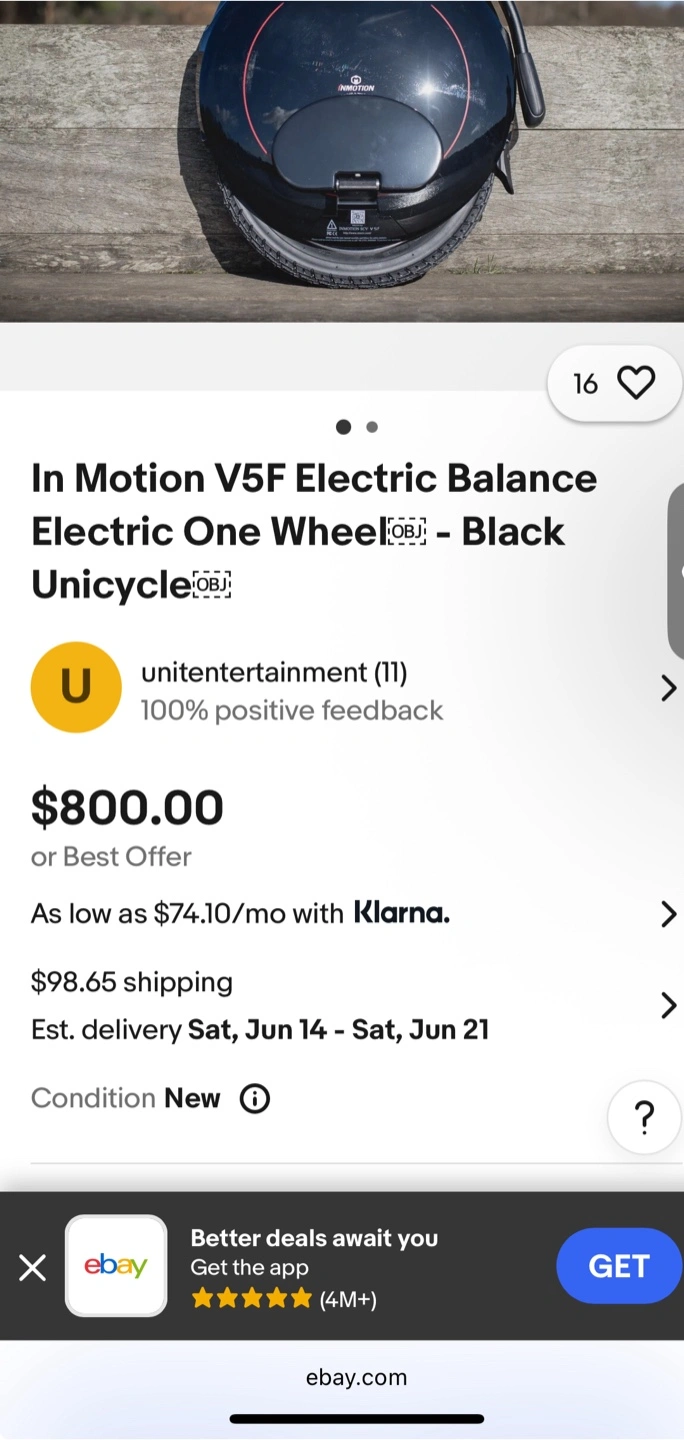Tap GET to install the eBay app

pos(619,1266)
